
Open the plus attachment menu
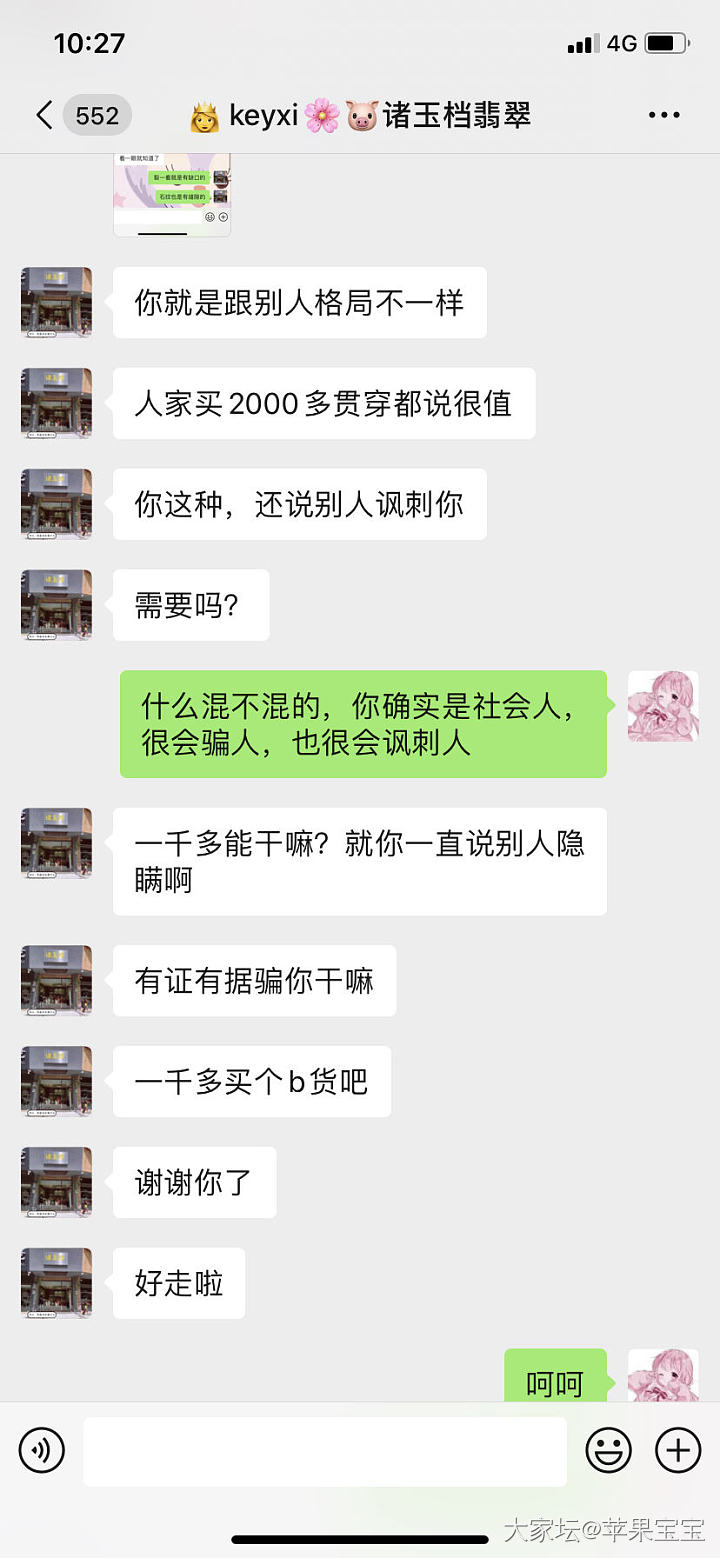coord(678,1450)
